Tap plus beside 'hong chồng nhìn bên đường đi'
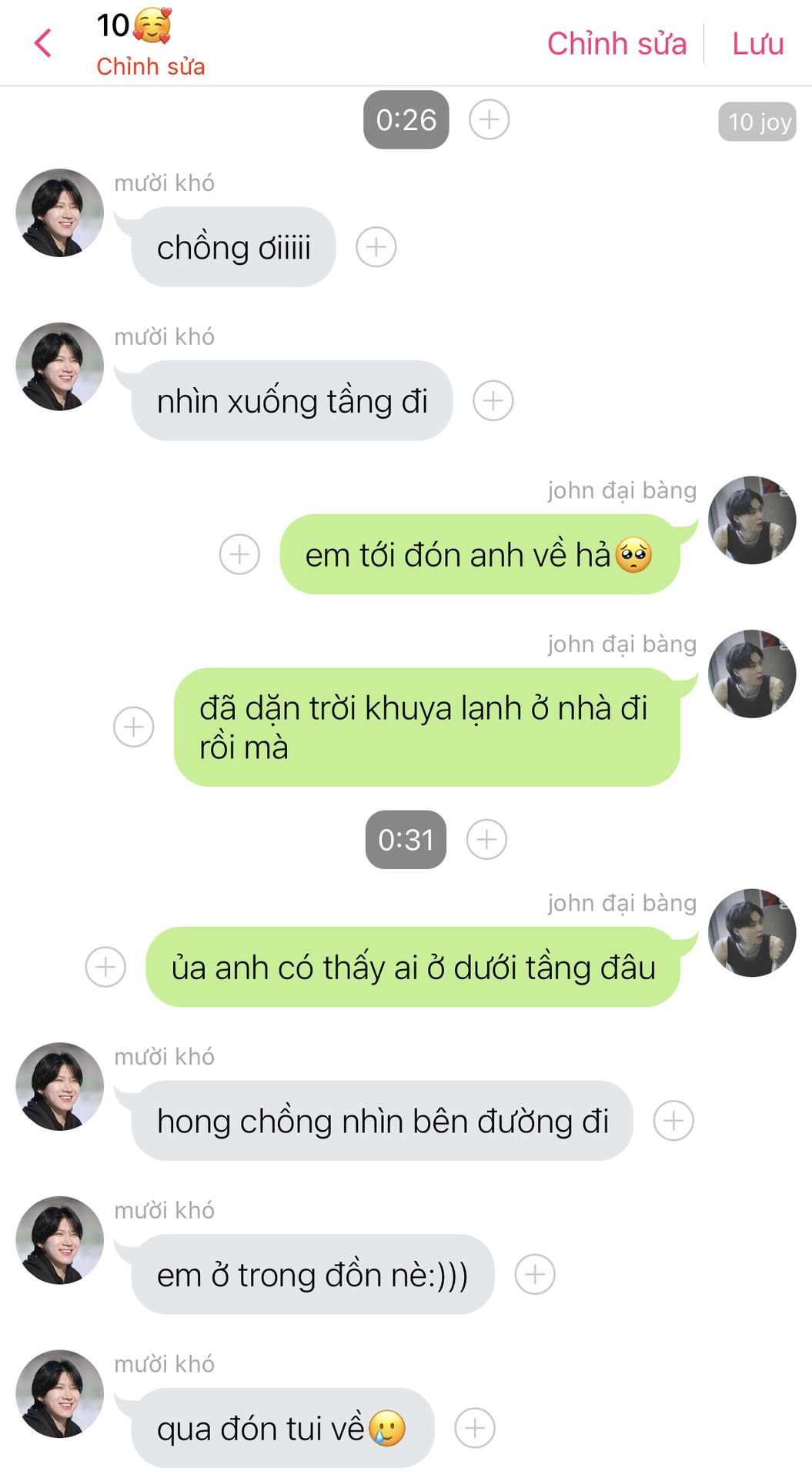This screenshot has height=1478, width=812. 673,1120
